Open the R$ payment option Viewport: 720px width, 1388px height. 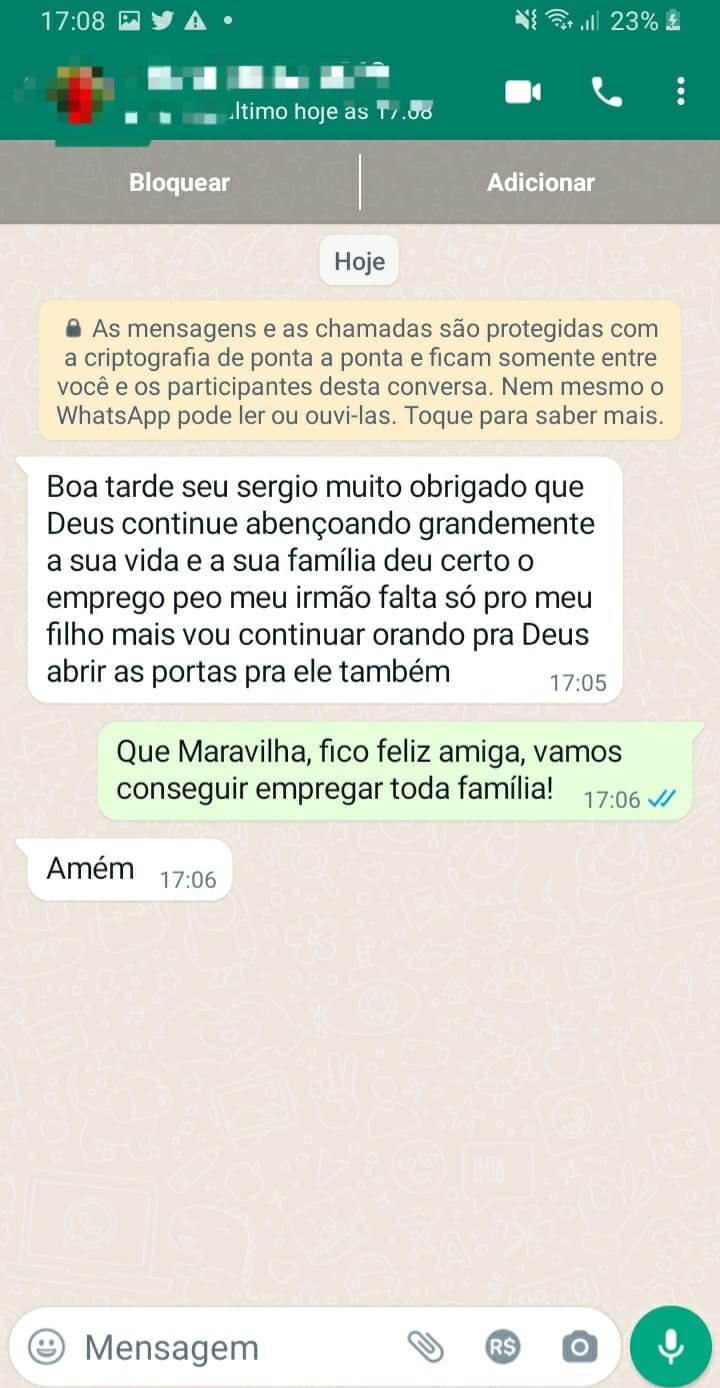pos(503,1347)
